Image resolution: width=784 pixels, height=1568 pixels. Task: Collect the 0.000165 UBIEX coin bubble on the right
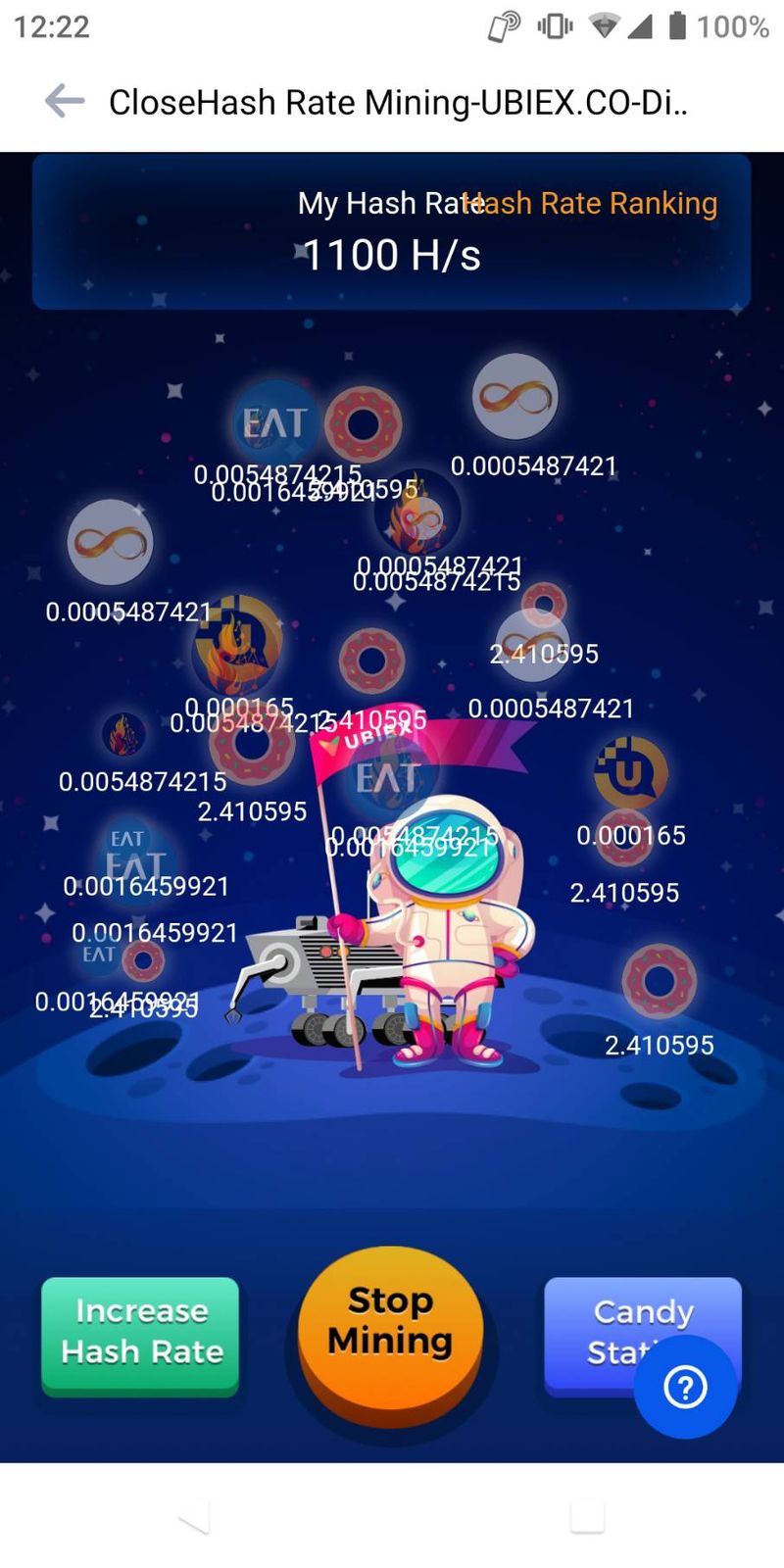[x=630, y=773]
